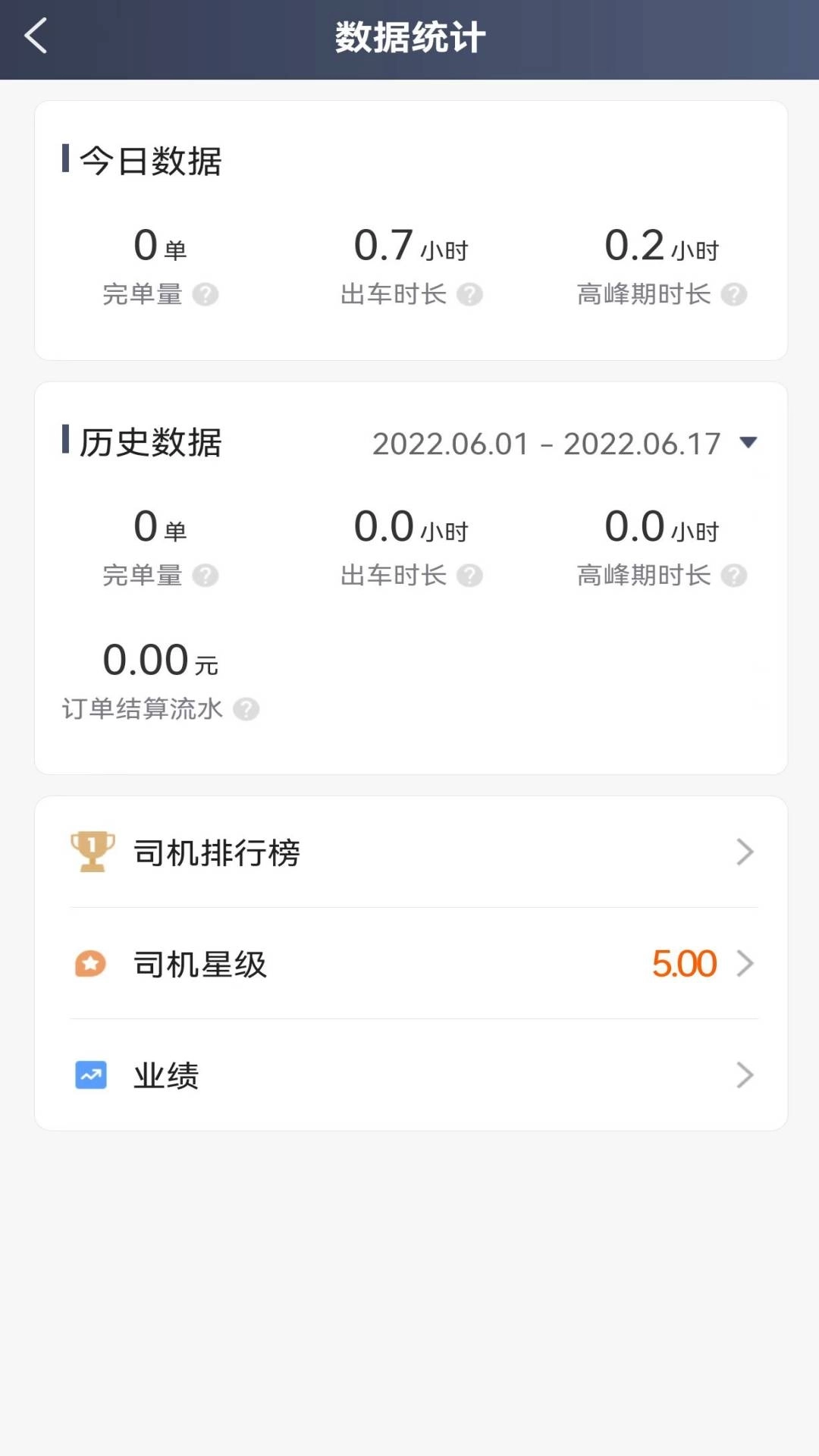Select the 数据统计 title in the header
Screen dimensions: 819x1456
(409, 36)
